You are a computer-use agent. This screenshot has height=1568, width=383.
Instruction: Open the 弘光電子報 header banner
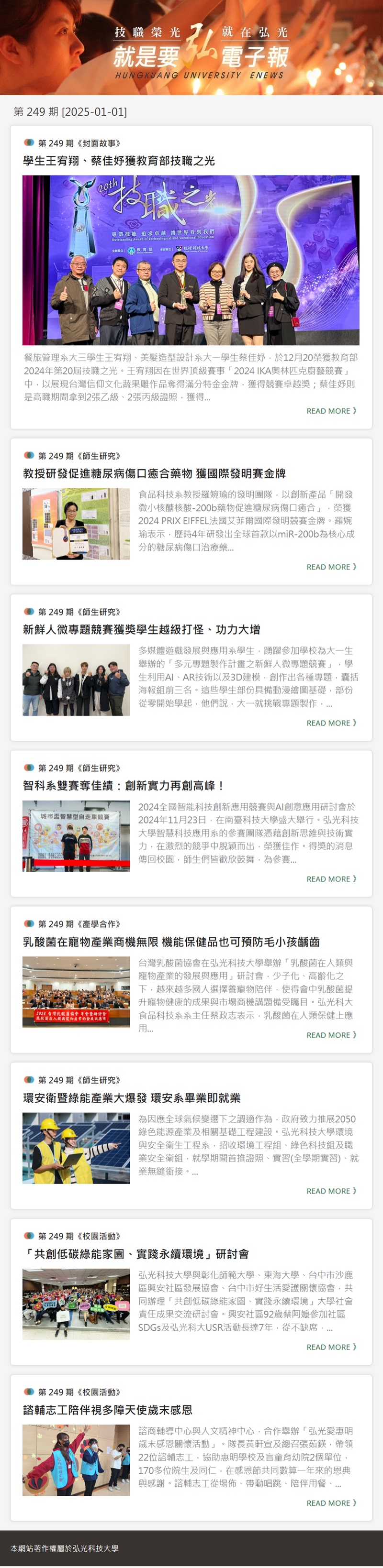pos(191,47)
